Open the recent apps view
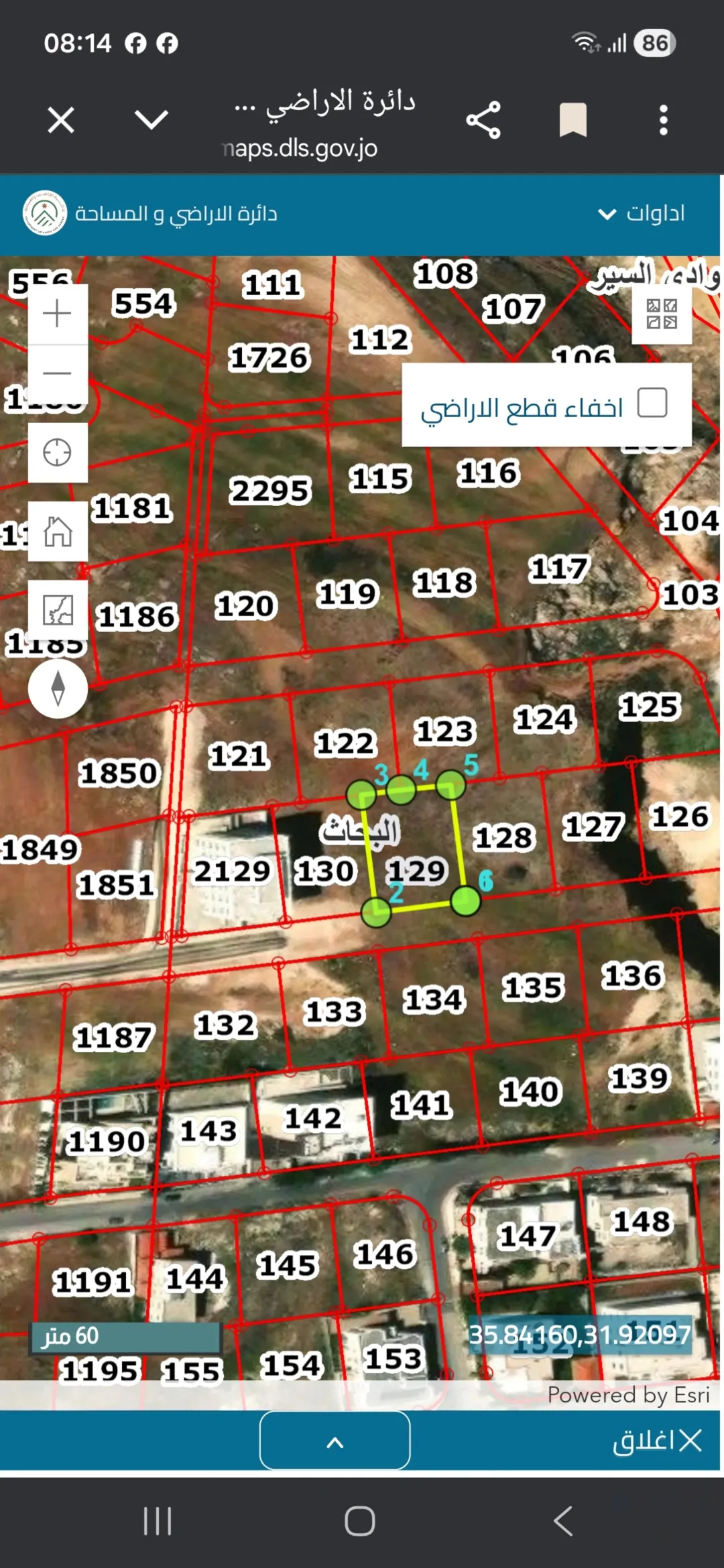Viewport: 724px width, 1568px height. 158,1521
